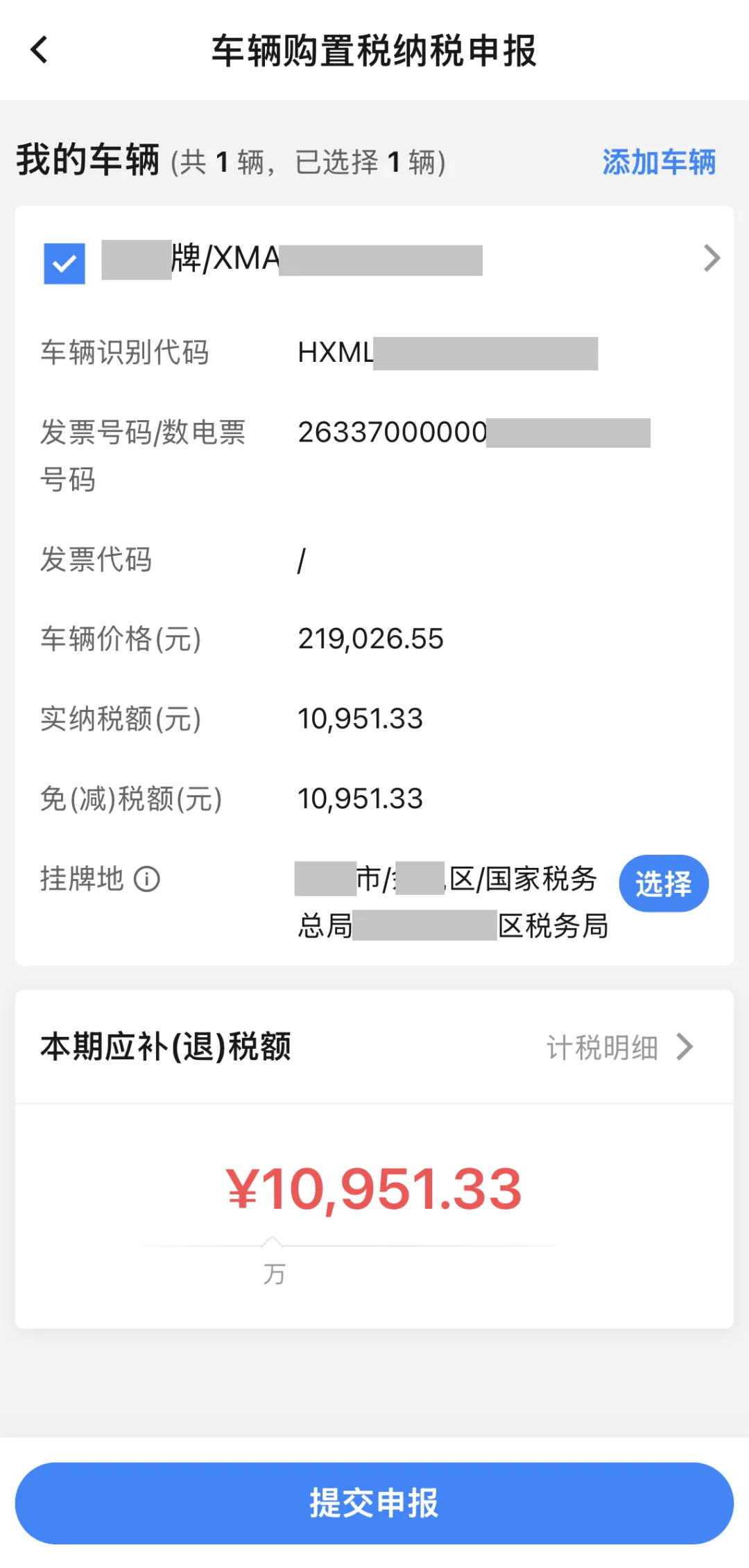Viewport: 749px width, 1568px height.
Task: Go back using the top-left arrow
Action: [40, 50]
